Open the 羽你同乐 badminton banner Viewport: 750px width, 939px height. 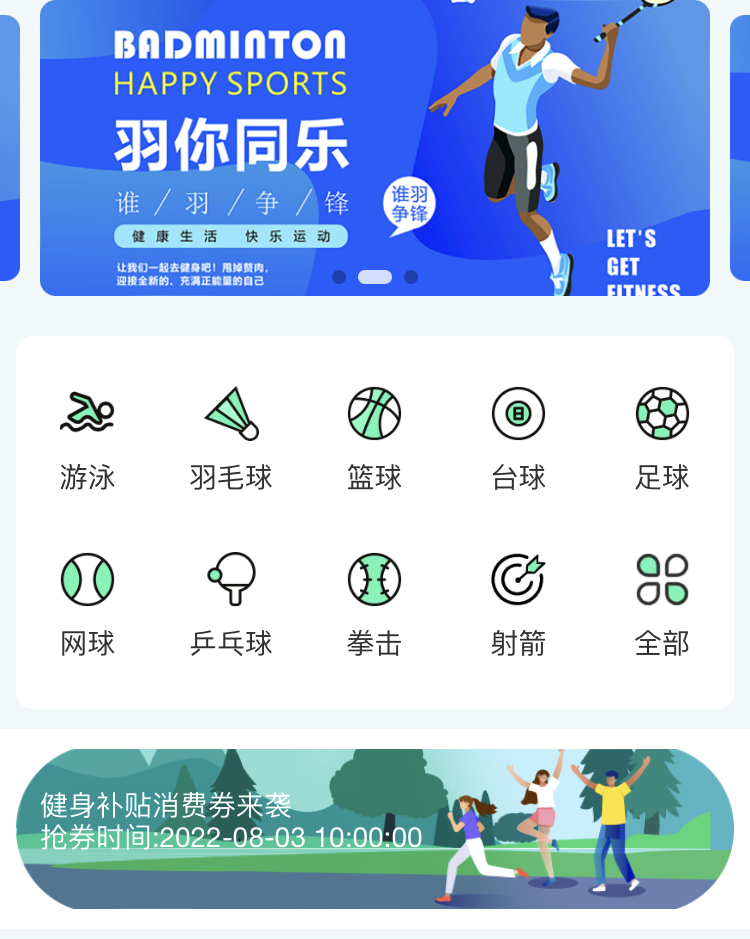[374, 150]
